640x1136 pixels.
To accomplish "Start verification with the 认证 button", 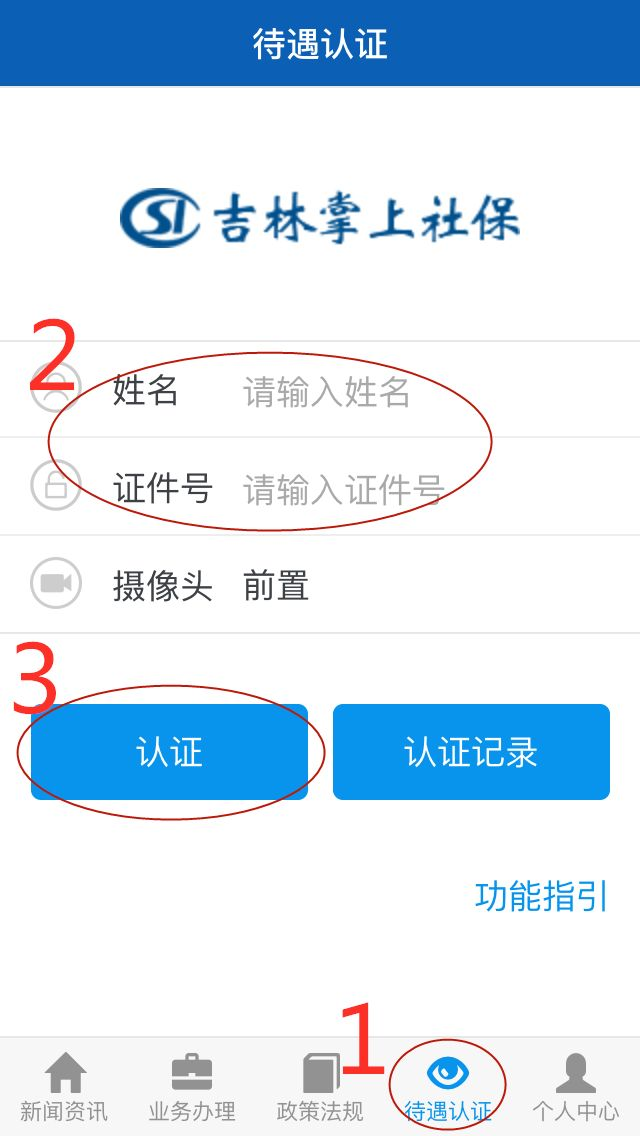I will click(169, 752).
